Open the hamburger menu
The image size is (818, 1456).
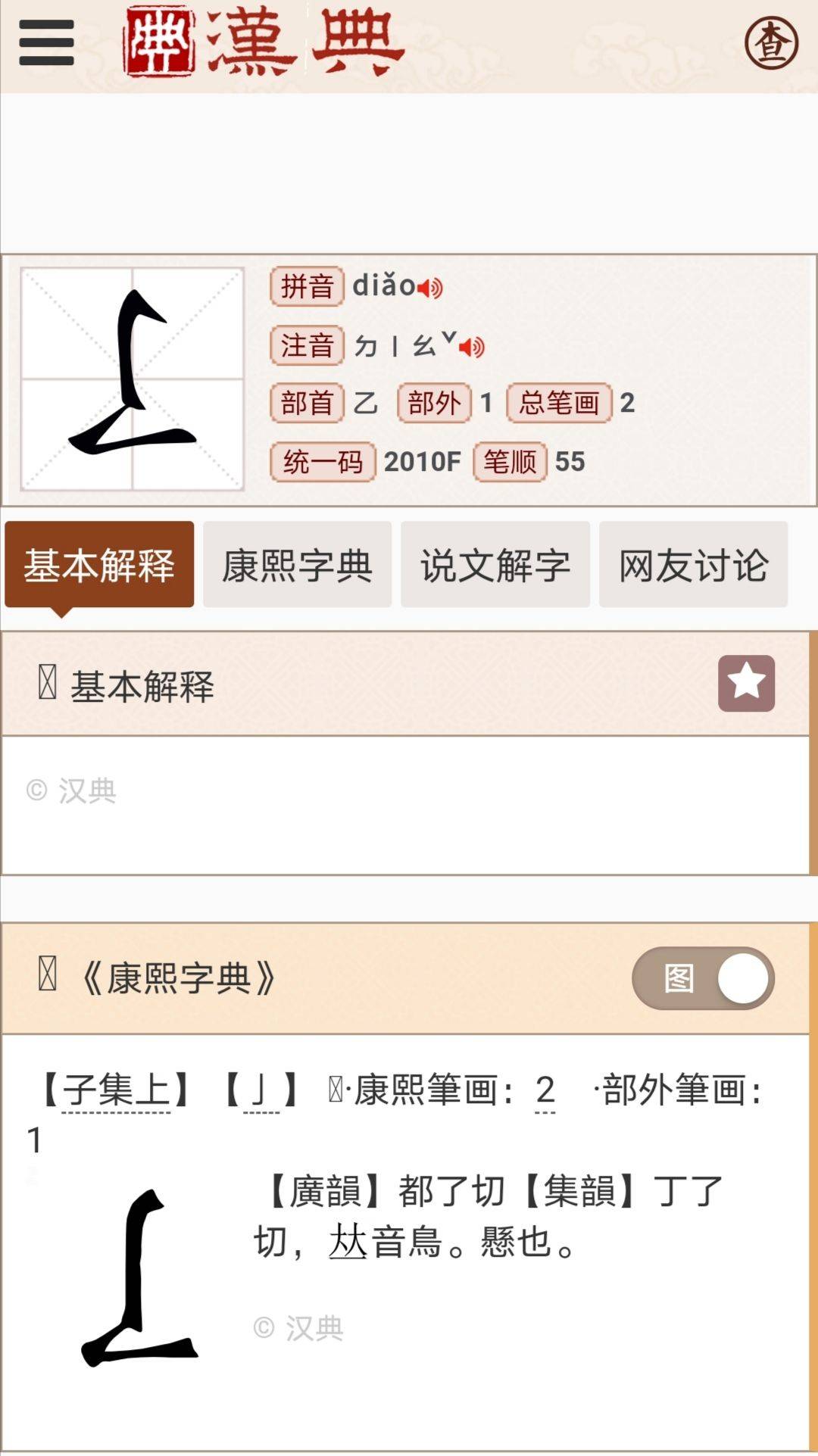(46, 42)
